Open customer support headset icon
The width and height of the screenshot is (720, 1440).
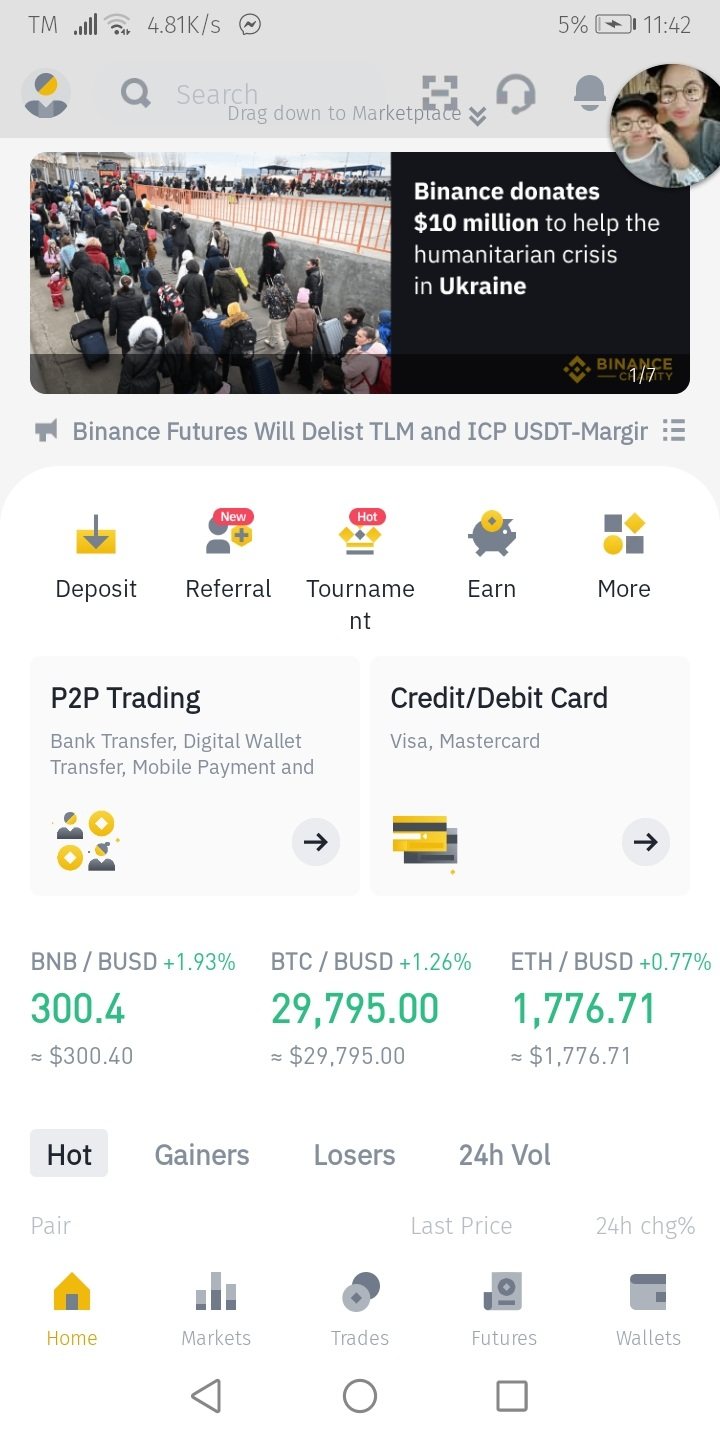point(516,94)
